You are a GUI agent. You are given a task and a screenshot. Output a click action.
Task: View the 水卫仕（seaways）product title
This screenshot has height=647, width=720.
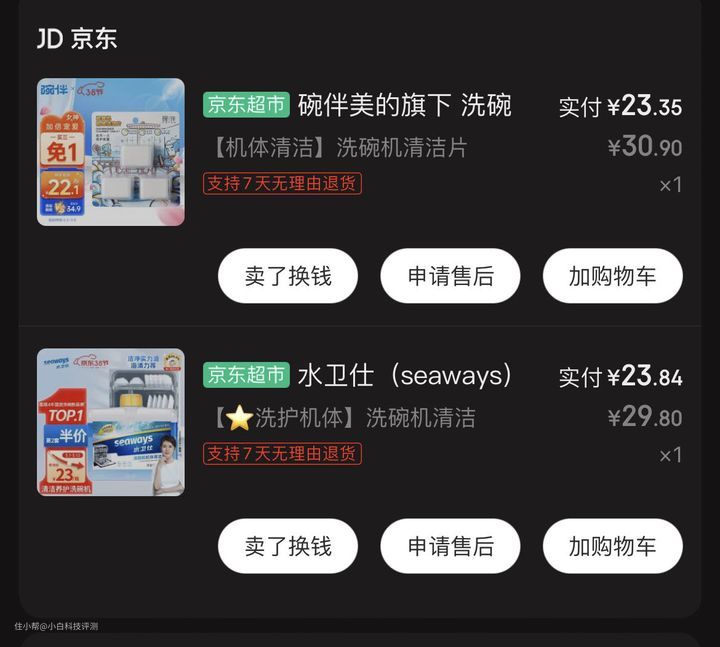(x=405, y=375)
